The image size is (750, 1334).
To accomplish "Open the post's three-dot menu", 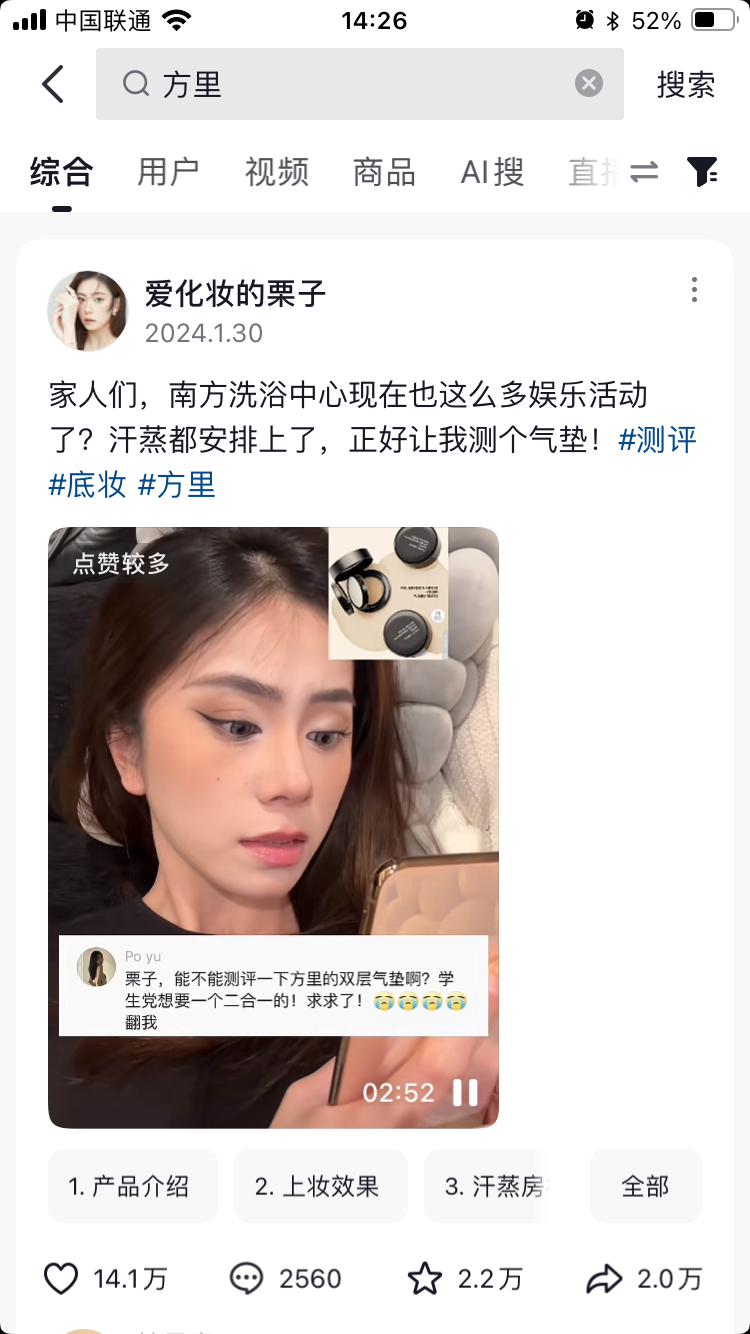I will coord(694,291).
